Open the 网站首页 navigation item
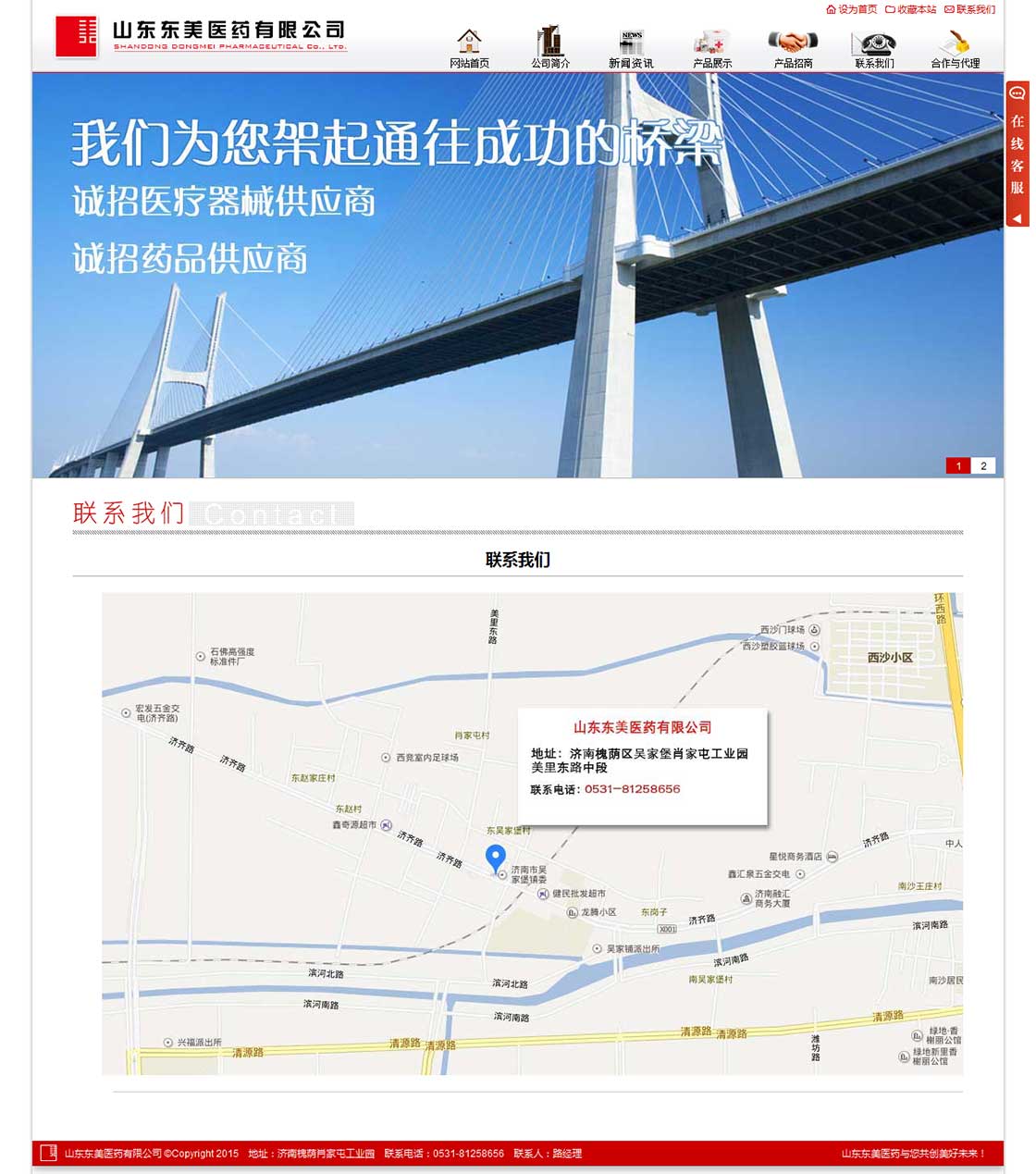 469,49
